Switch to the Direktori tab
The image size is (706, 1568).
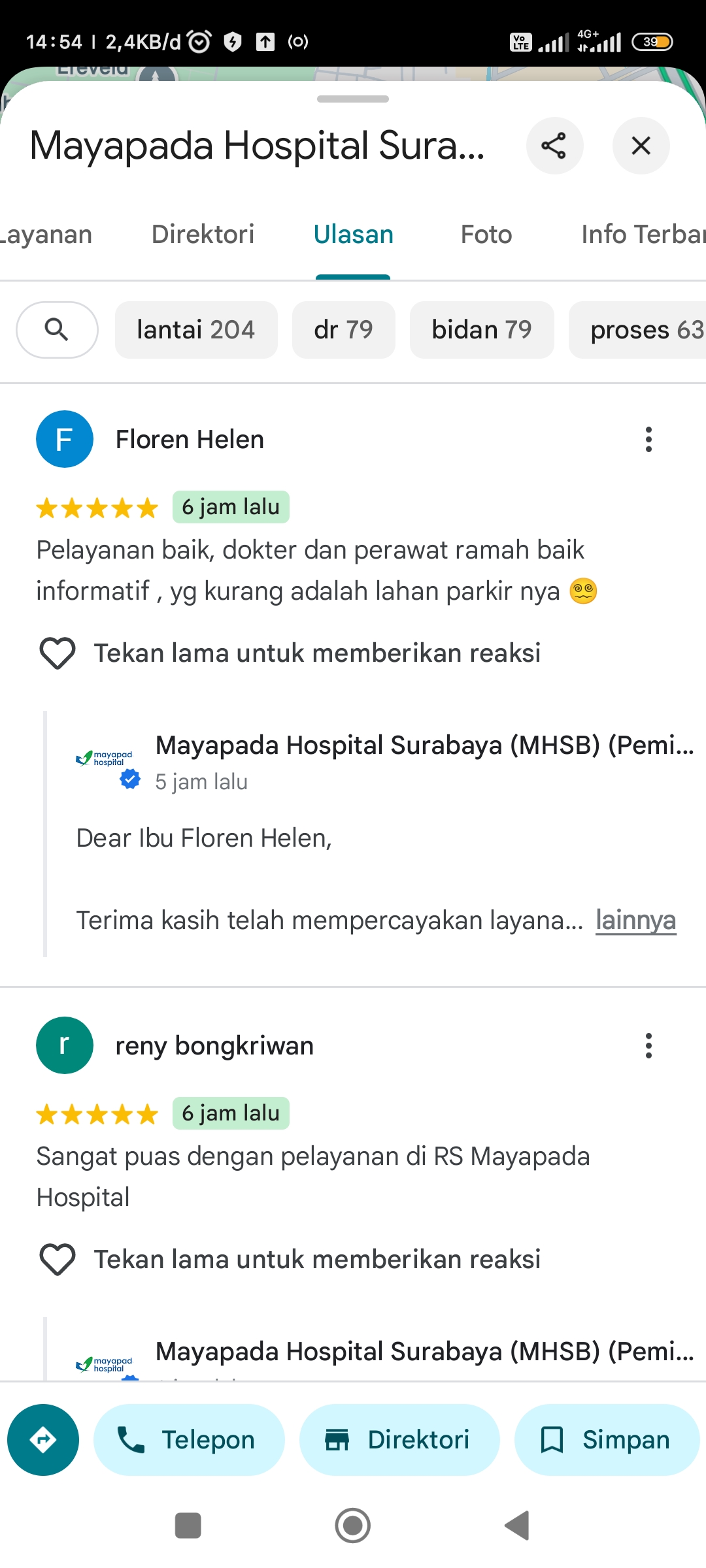click(x=203, y=235)
